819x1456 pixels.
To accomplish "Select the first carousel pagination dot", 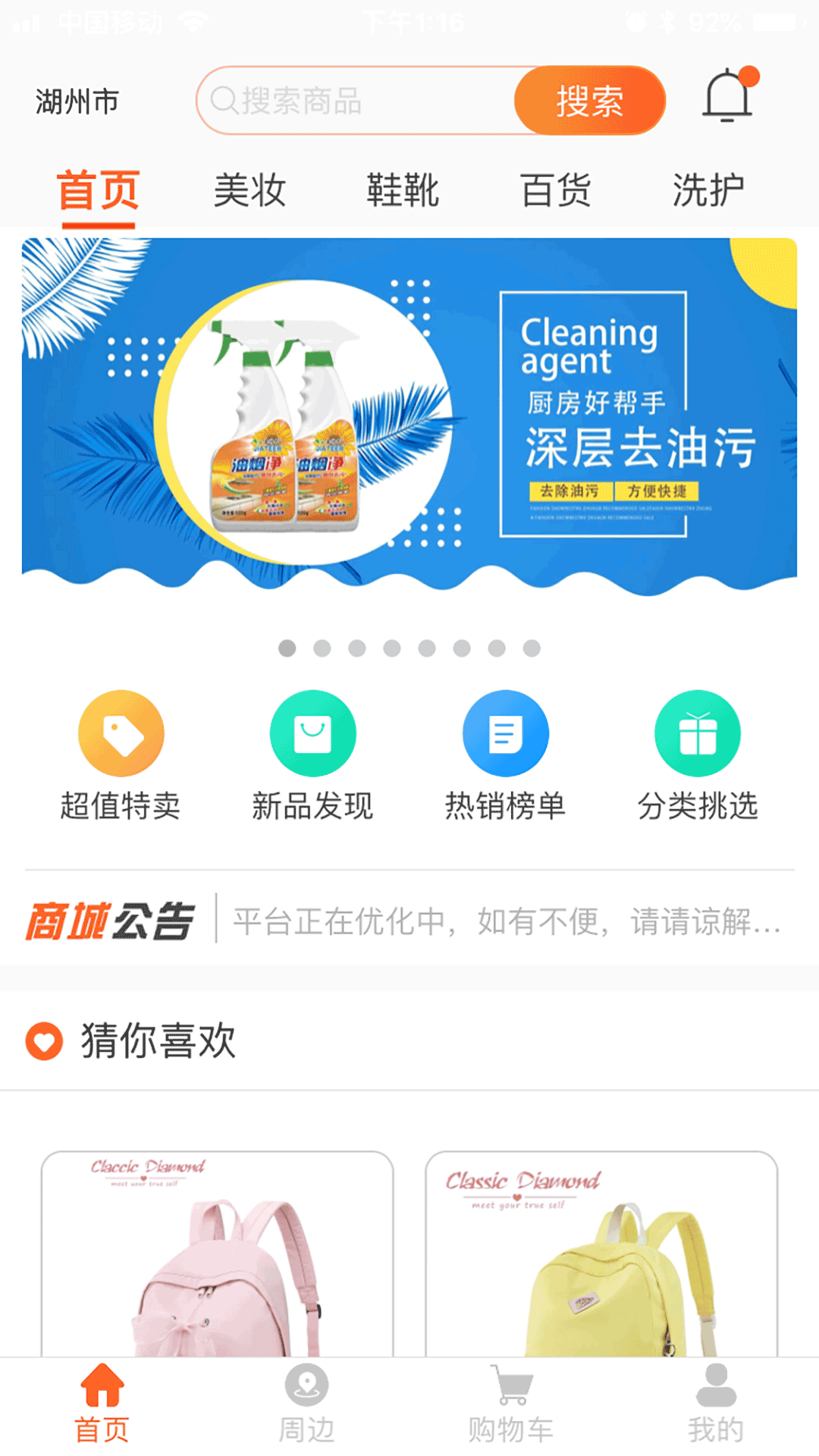I will tap(286, 648).
